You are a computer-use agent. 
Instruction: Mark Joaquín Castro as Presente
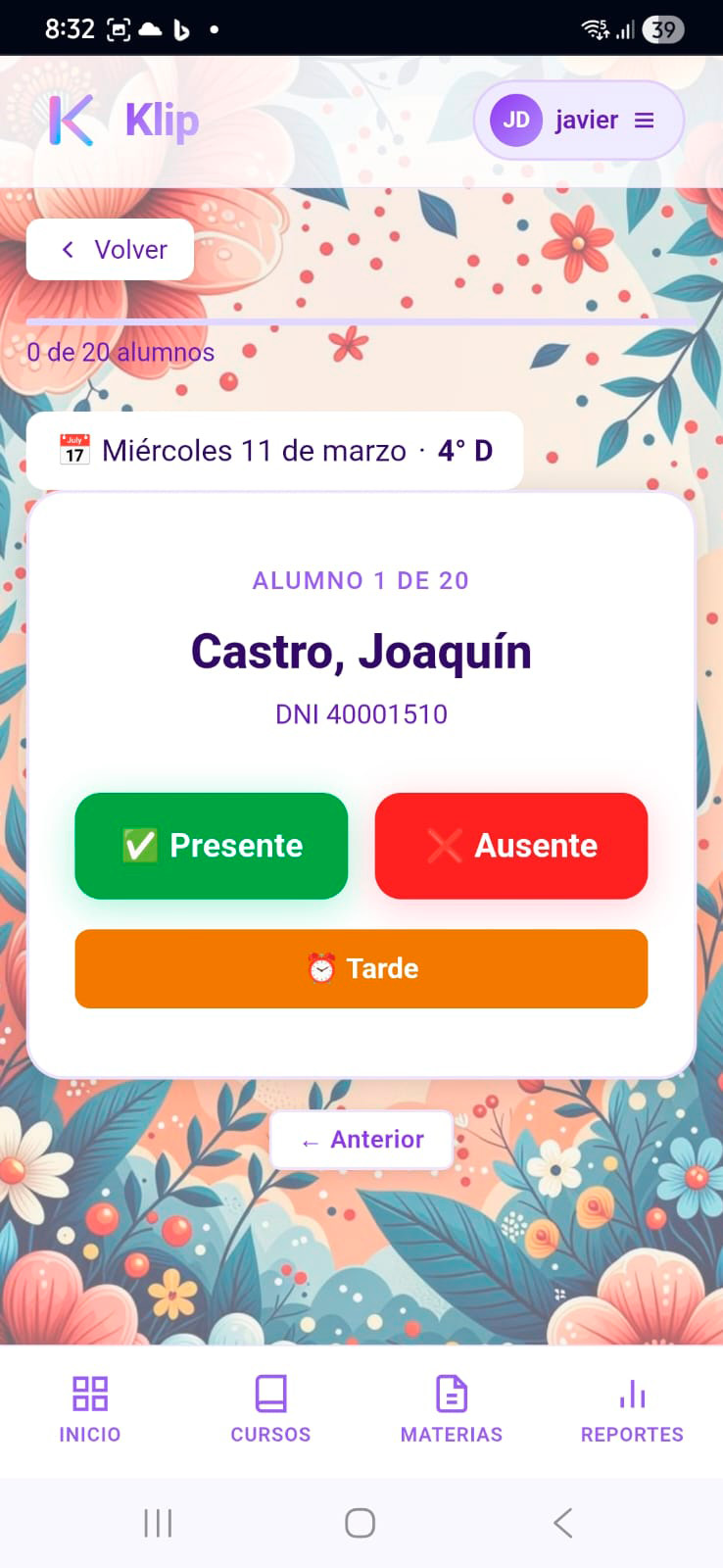pyautogui.click(x=211, y=846)
